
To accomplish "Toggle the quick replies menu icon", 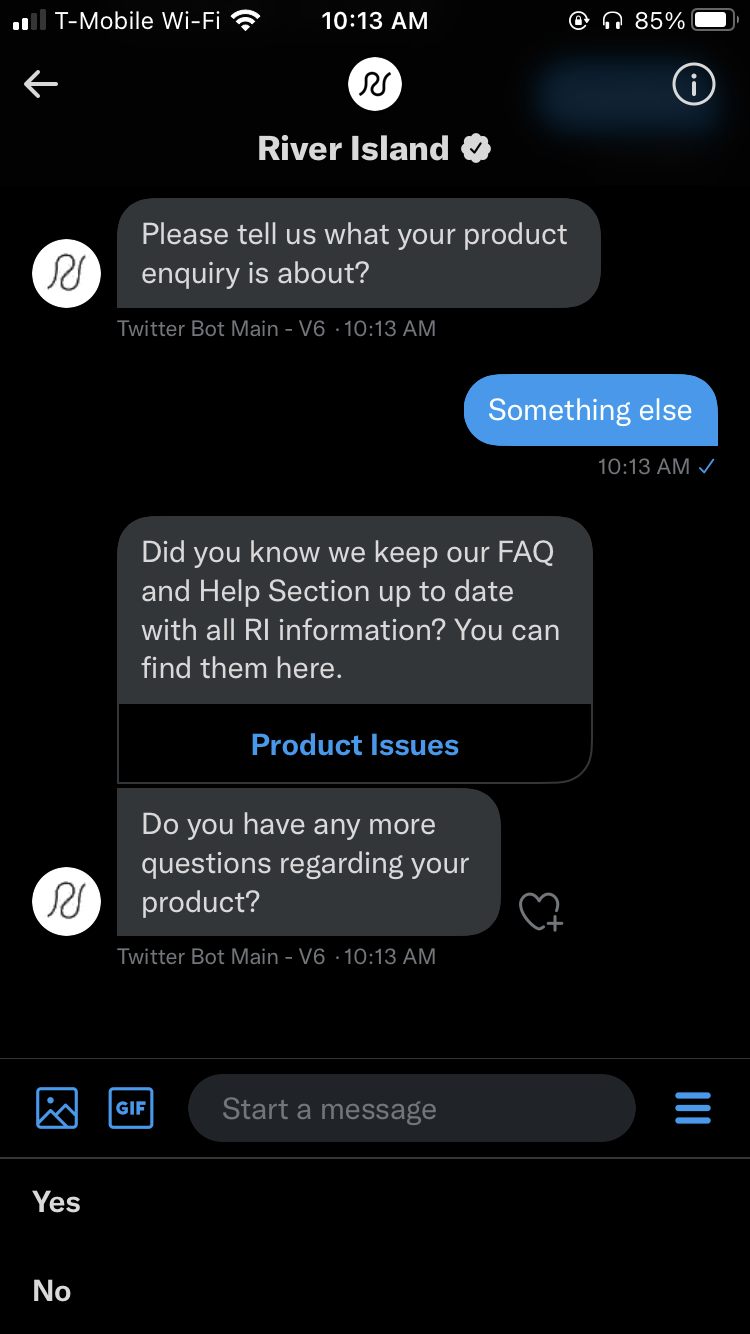I will pyautogui.click(x=693, y=1108).
